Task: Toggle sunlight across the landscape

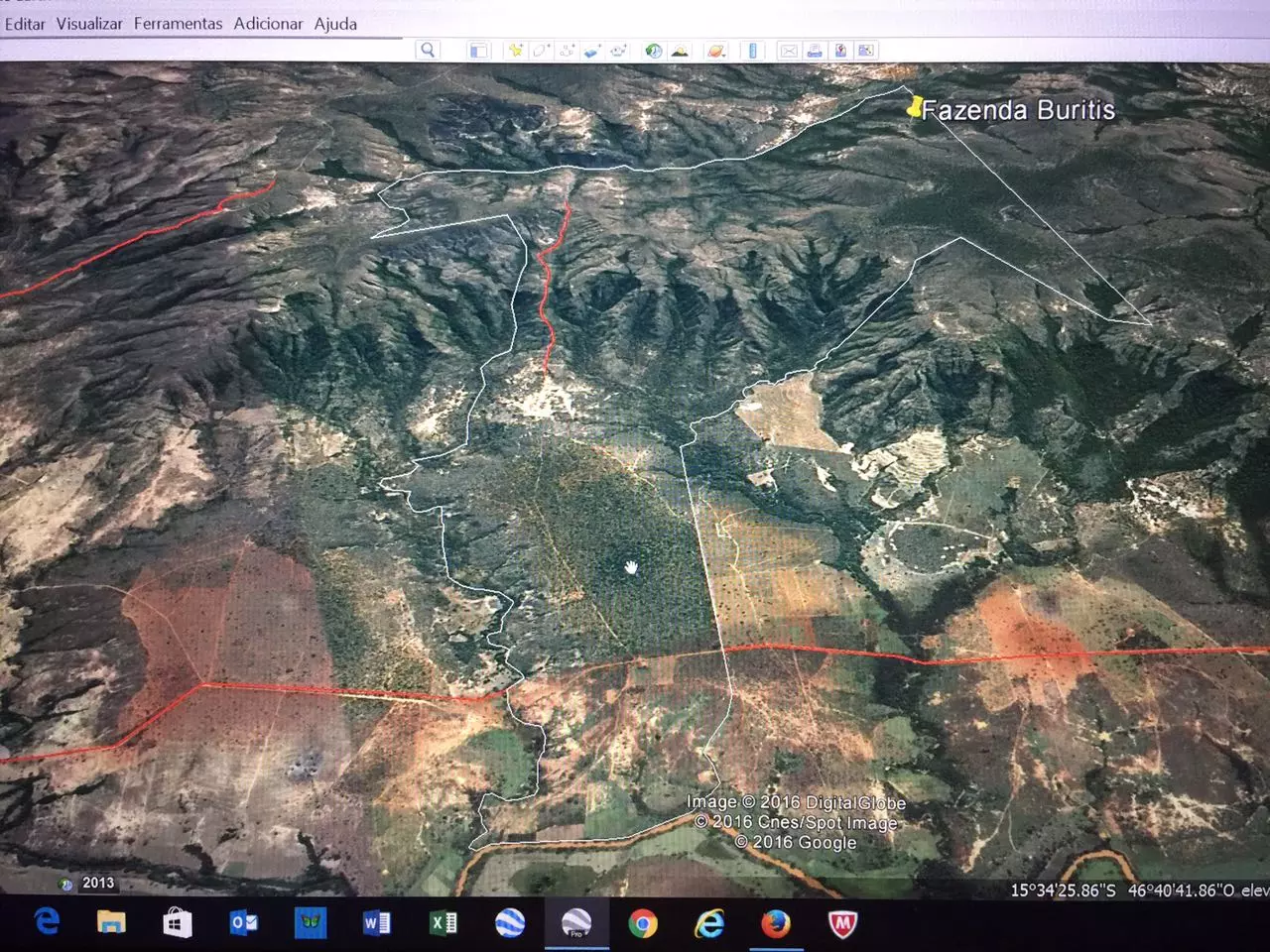Action: [680, 51]
